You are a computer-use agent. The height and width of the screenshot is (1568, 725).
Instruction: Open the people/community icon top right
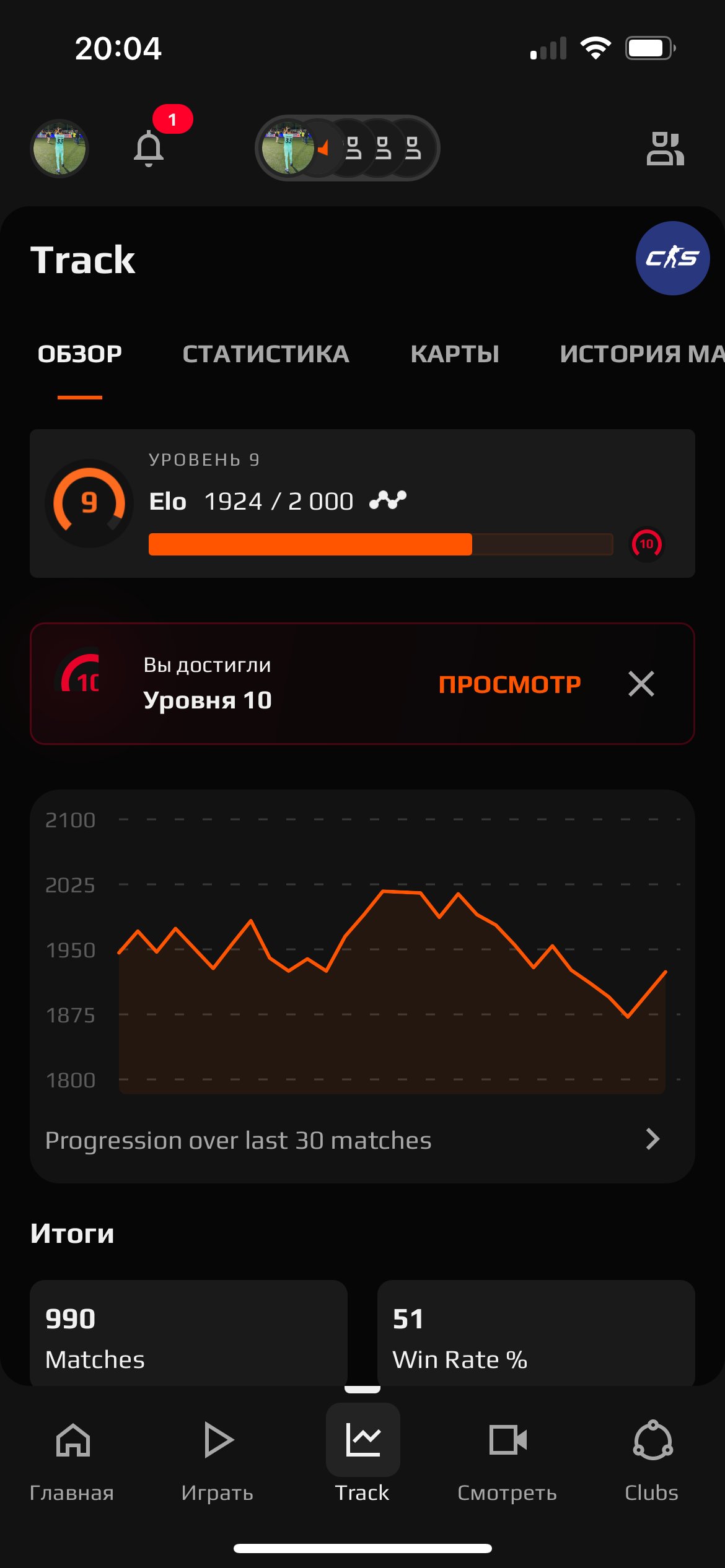click(664, 149)
